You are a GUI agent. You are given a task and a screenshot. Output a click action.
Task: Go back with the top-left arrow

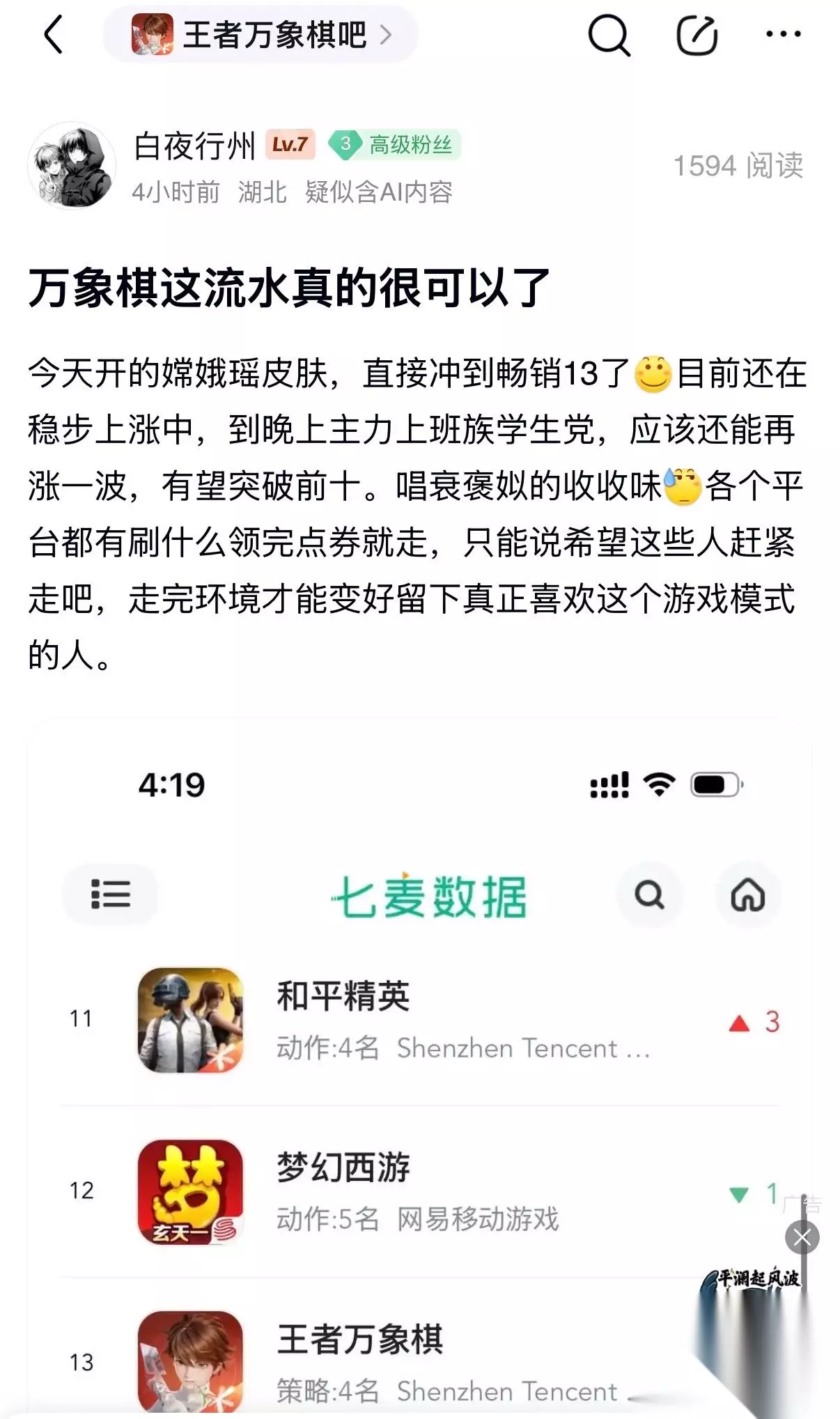54,34
